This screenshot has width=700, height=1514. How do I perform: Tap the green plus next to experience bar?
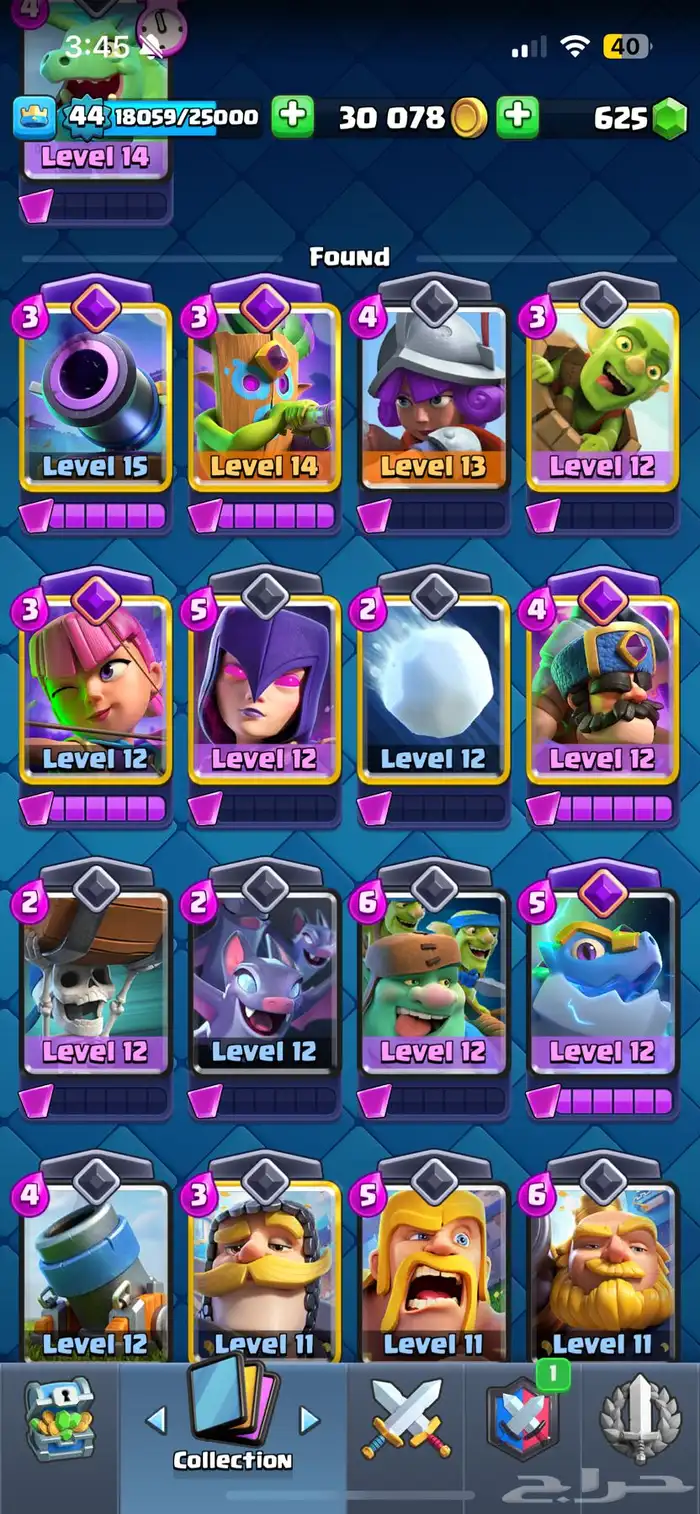pos(292,117)
